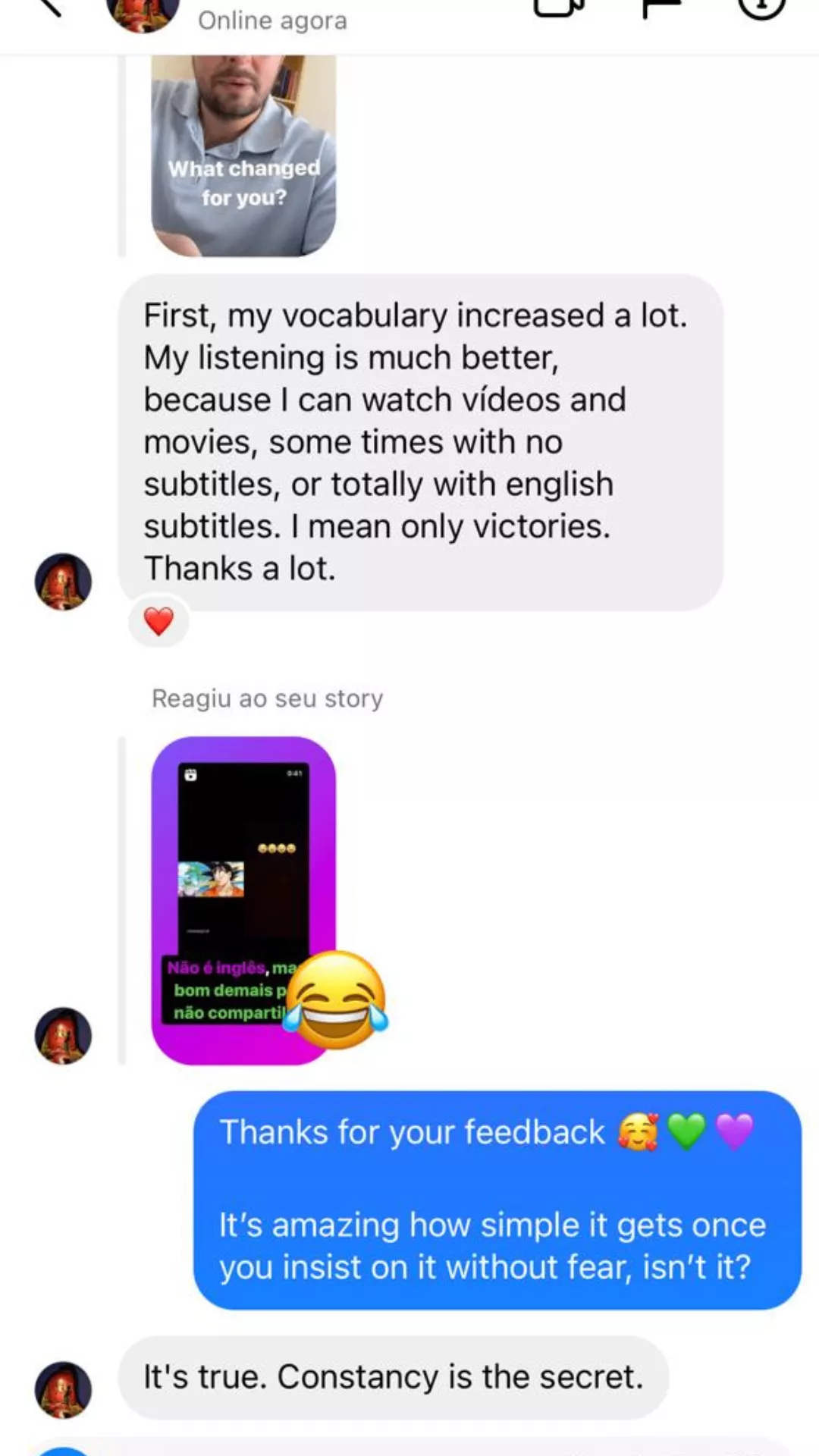The width and height of the screenshot is (819, 1456).
Task: Open the flag label icon
Action: (661, 8)
